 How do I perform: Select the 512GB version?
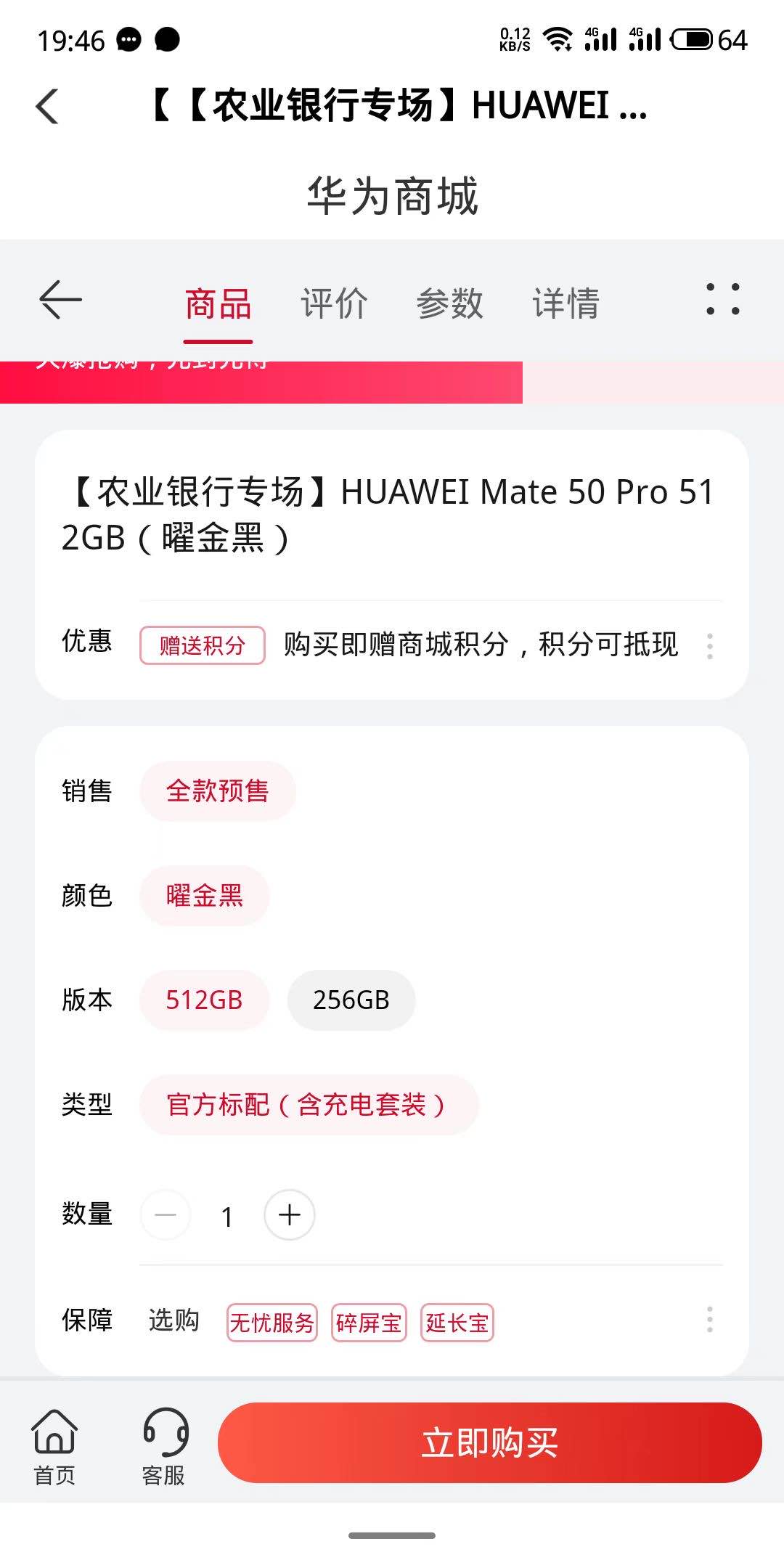click(x=204, y=1000)
